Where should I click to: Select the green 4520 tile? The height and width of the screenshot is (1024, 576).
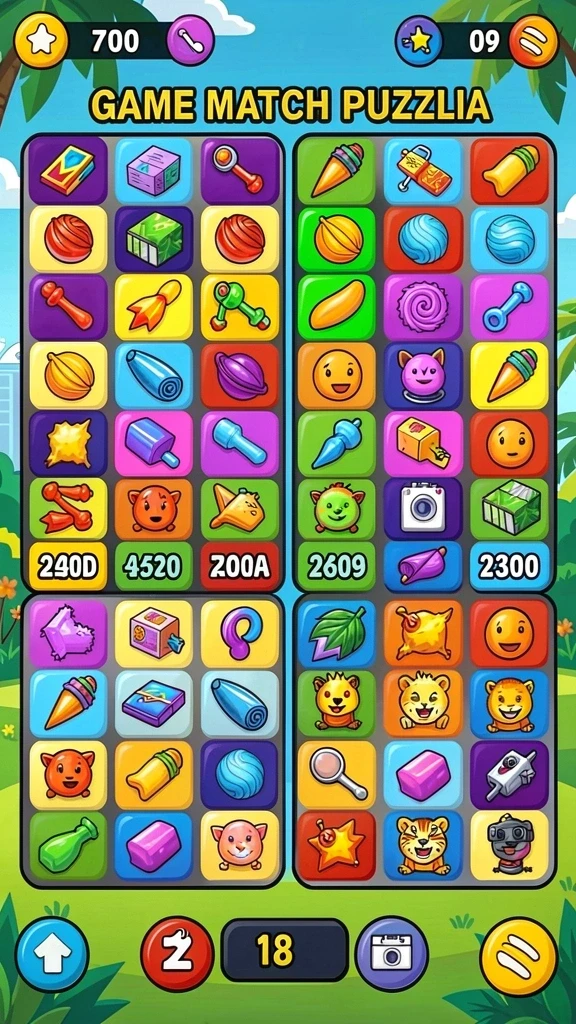pos(154,566)
